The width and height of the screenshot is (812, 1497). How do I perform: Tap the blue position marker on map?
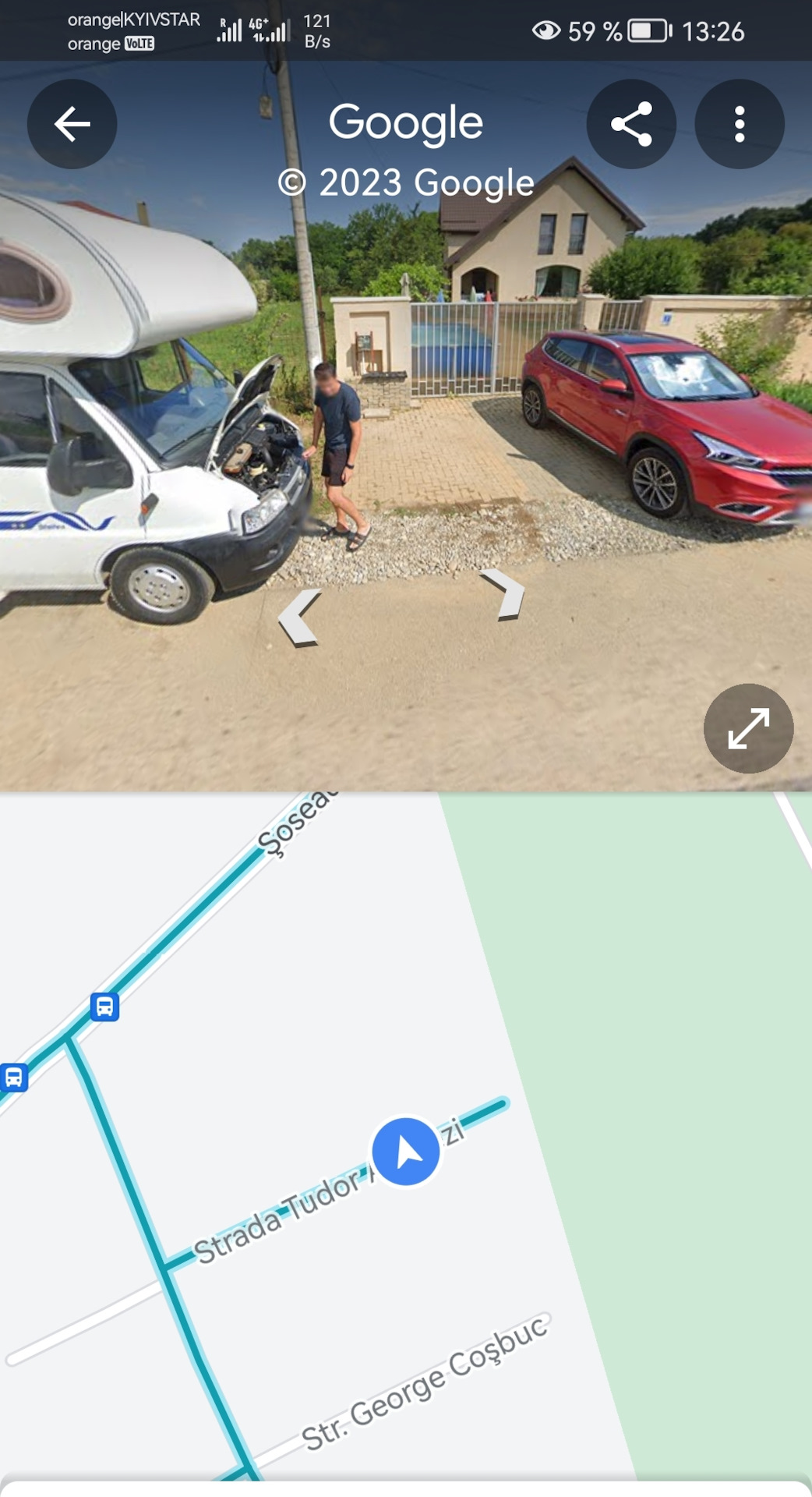tap(405, 1152)
